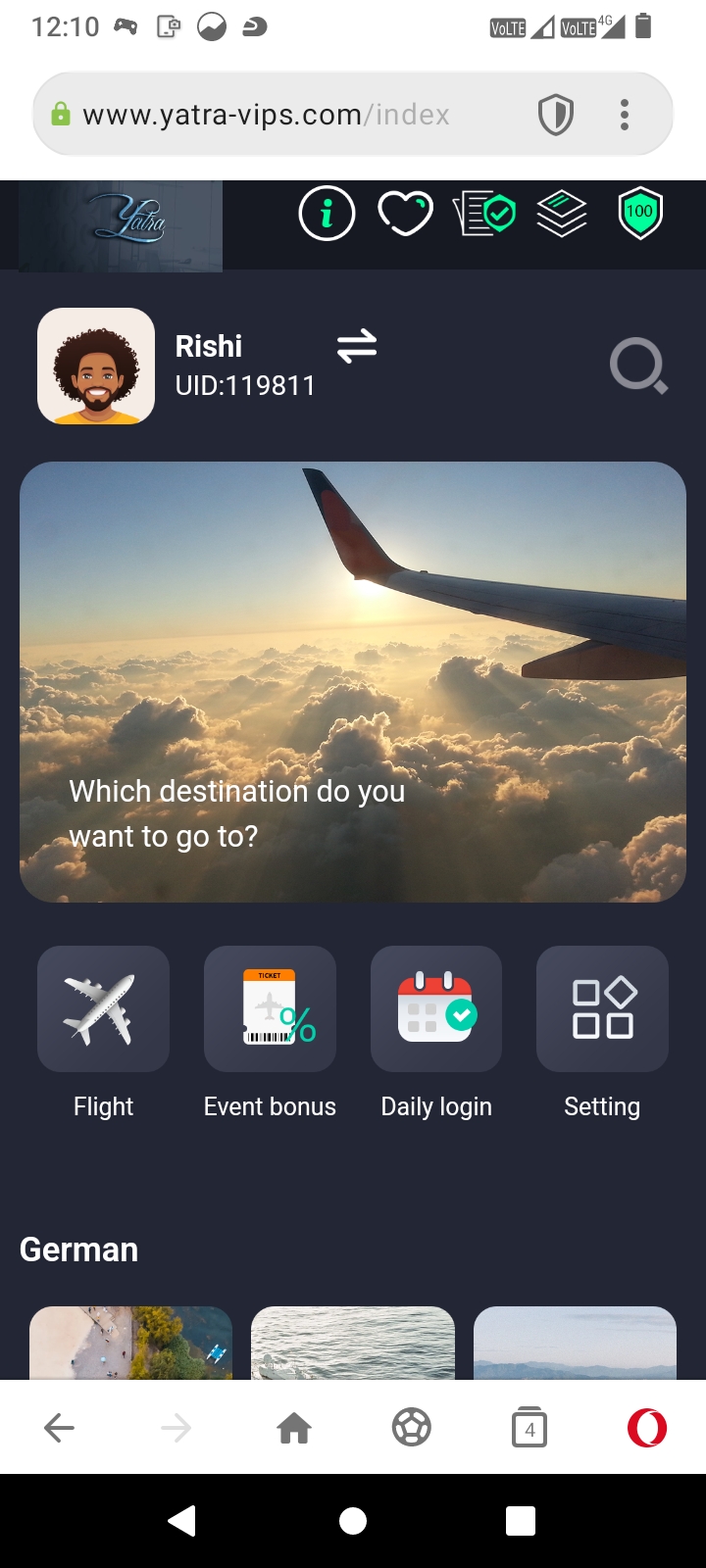Go back with the browser back arrow
This screenshot has width=706, height=1568.
coord(60,1428)
